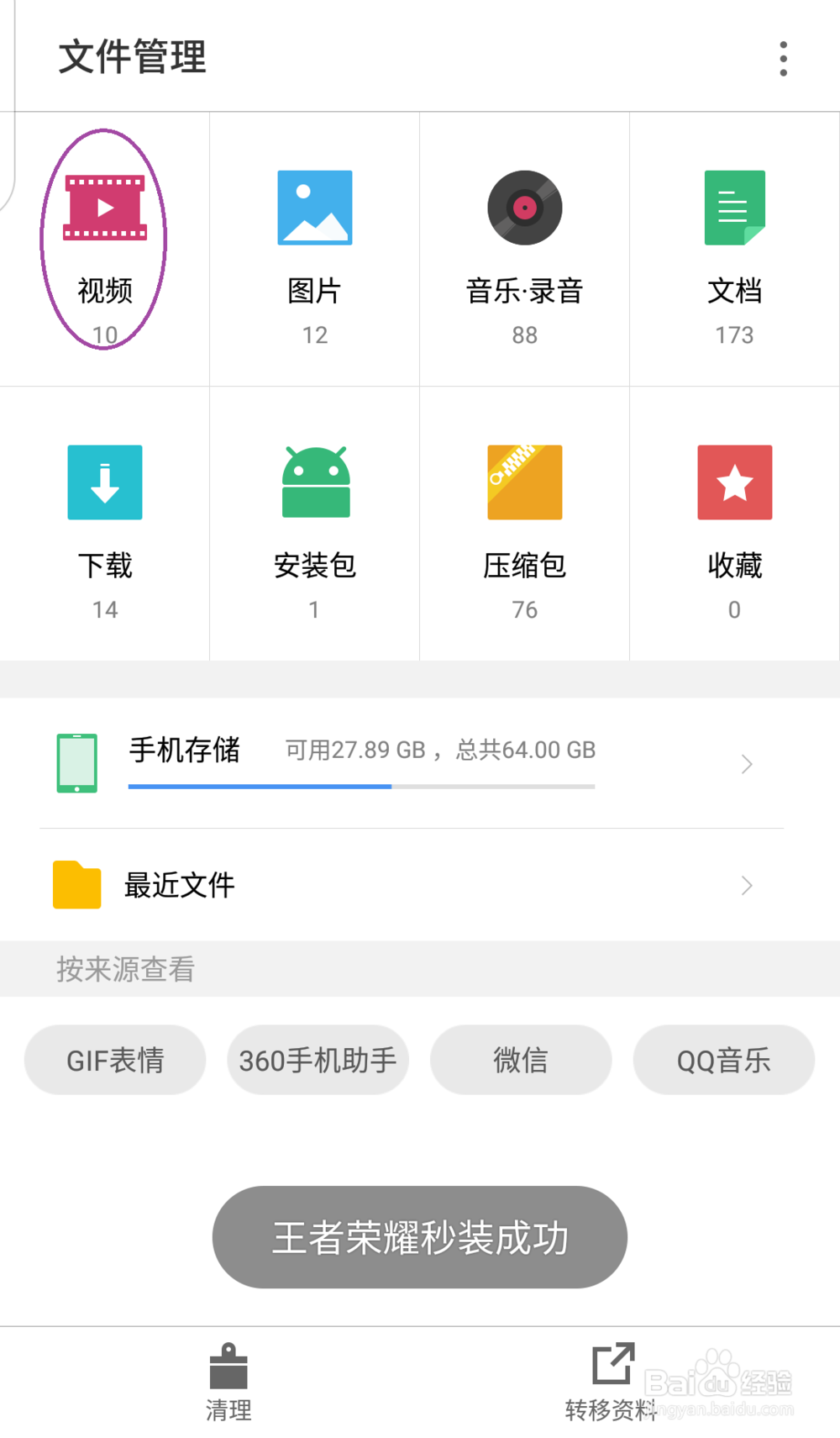
Task: Open the overflow menu
Action: coord(783,58)
